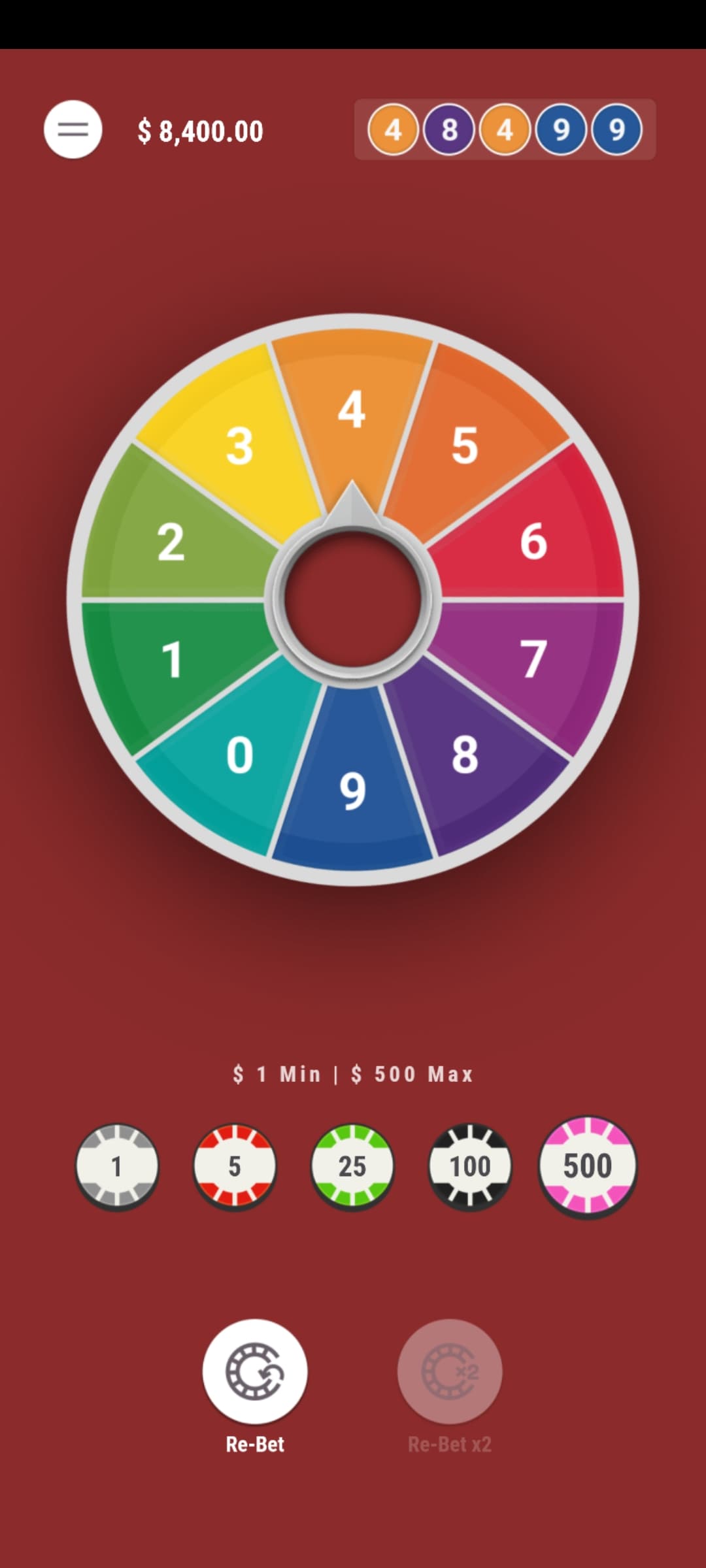Open the hamburger menu button
The image size is (706, 1568).
pos(73,129)
